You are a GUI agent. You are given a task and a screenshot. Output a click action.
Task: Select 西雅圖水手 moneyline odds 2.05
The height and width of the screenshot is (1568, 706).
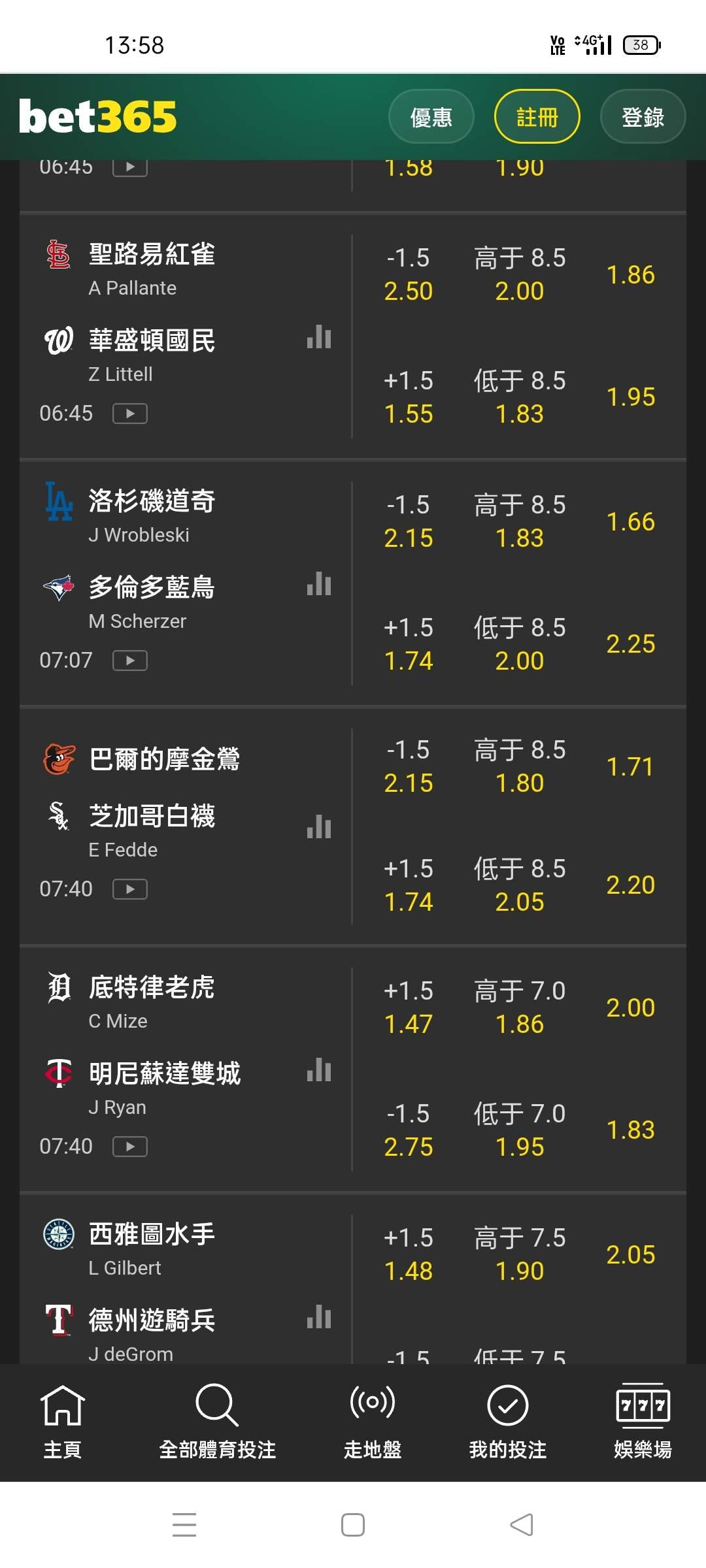coord(630,1254)
